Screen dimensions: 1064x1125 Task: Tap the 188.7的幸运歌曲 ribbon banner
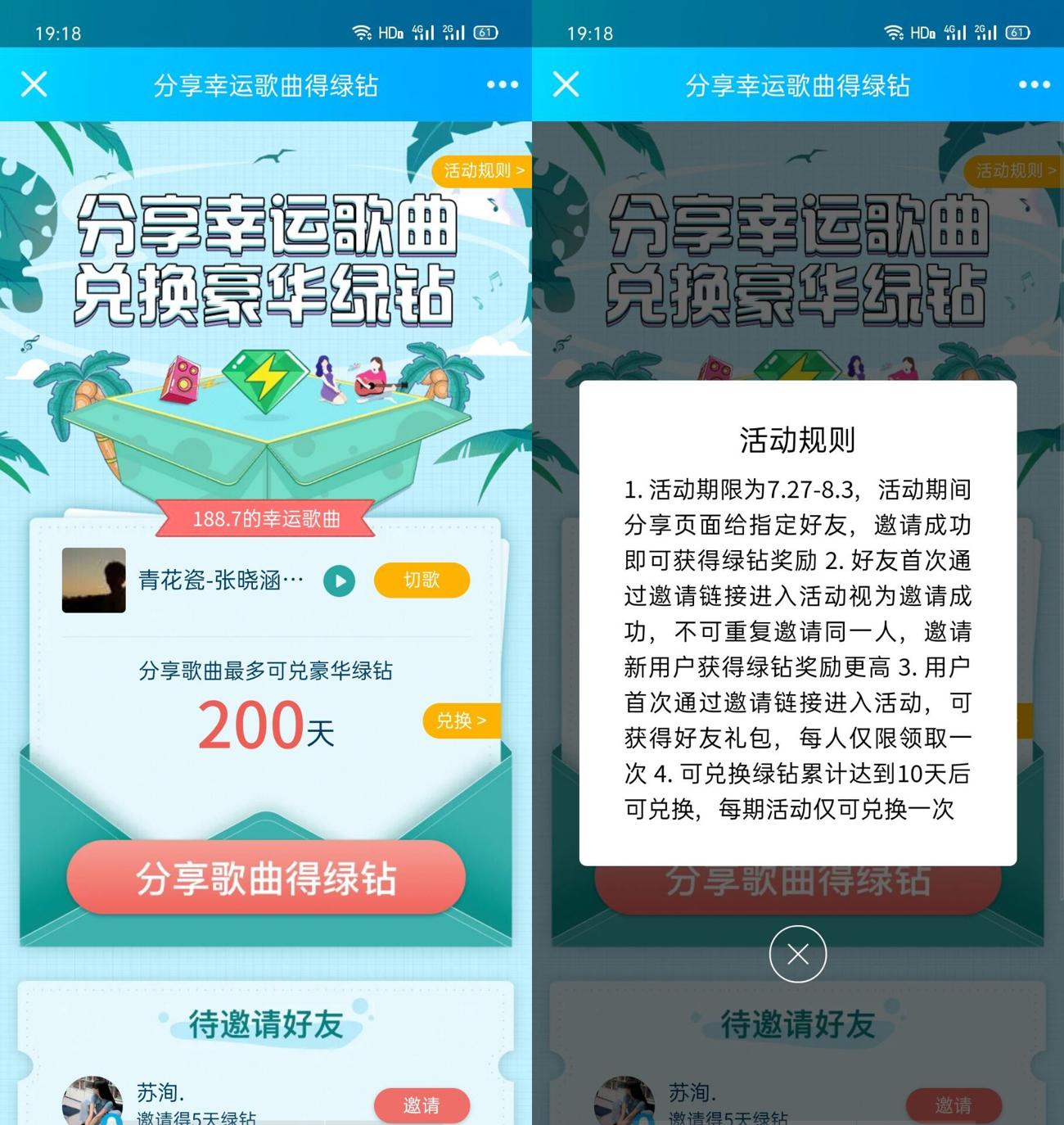pyautogui.click(x=266, y=517)
